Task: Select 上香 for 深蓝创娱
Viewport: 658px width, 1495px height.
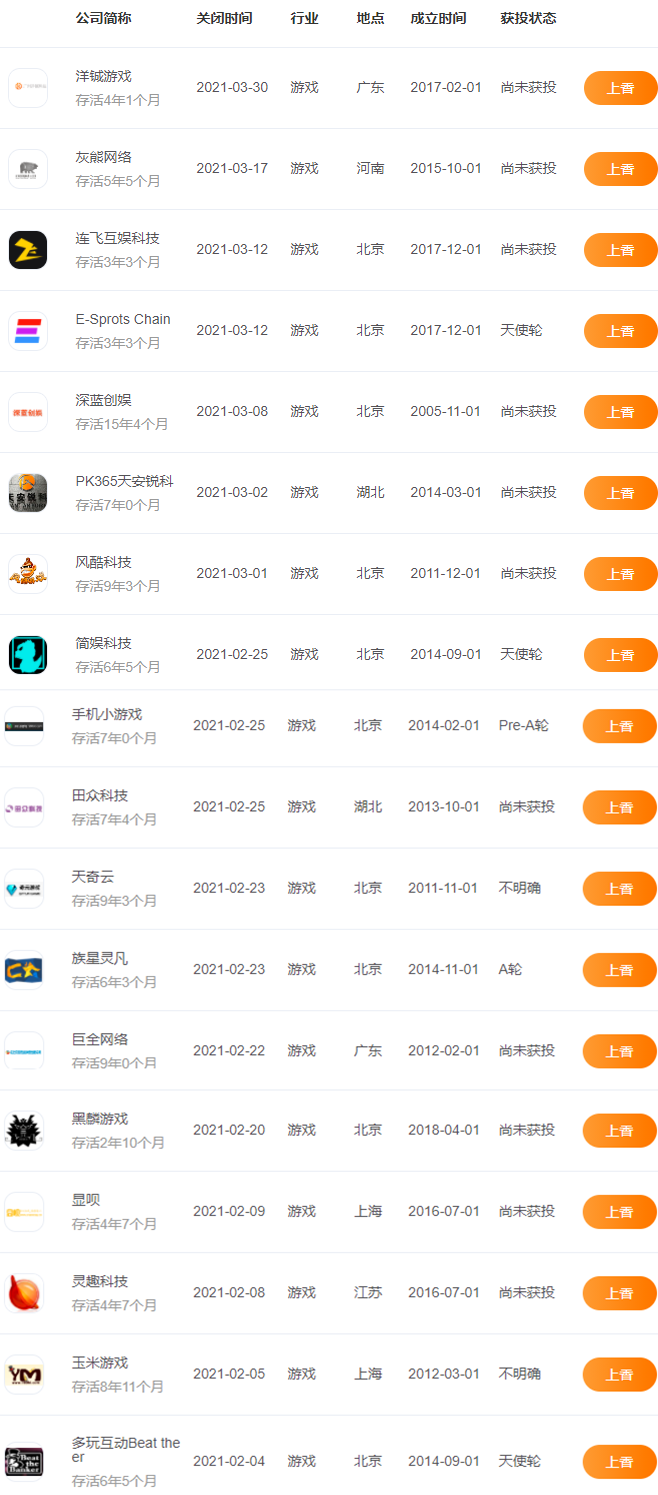Action: click(620, 412)
